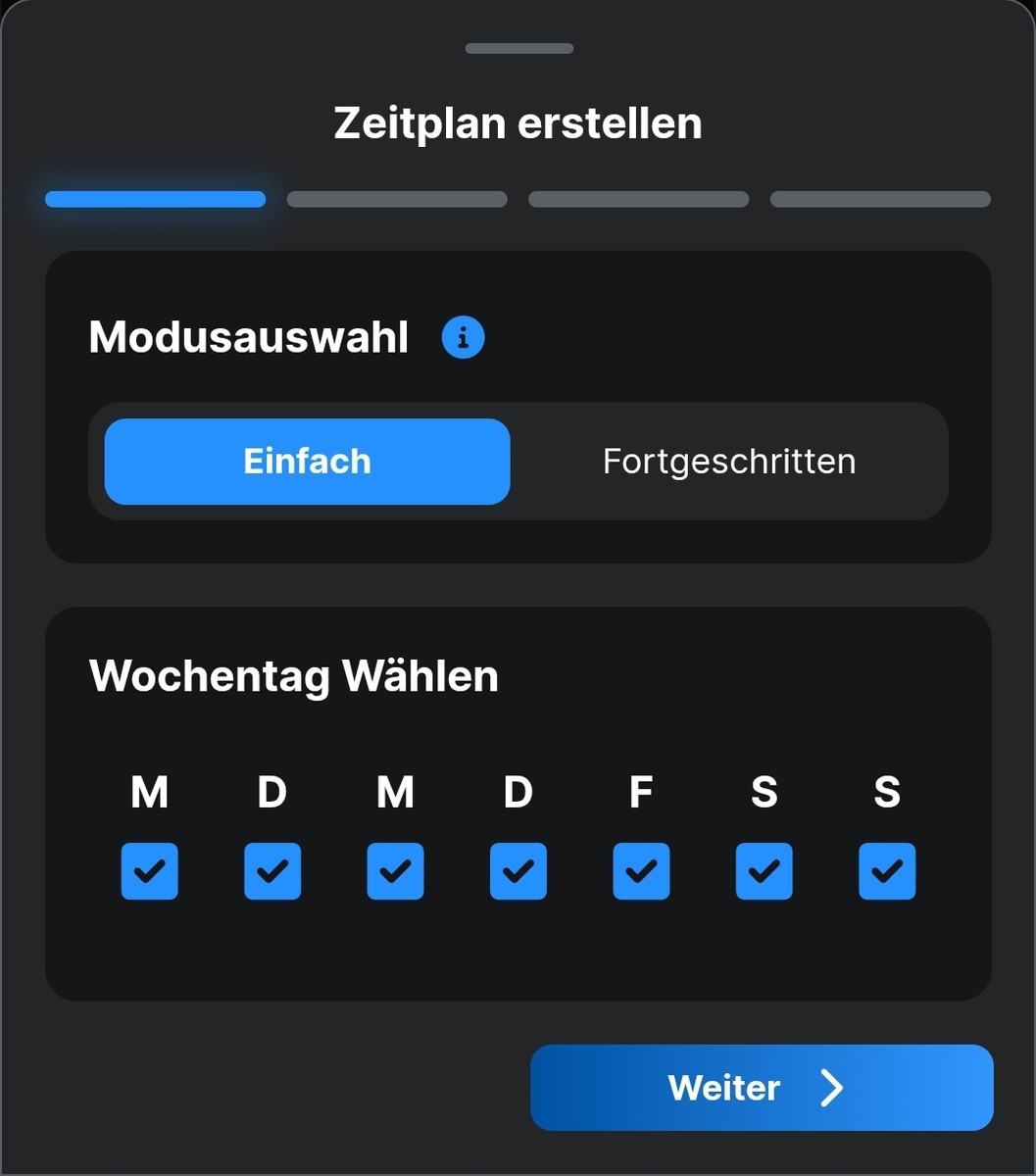Uncheck the Thursday checkbox

coord(518,870)
